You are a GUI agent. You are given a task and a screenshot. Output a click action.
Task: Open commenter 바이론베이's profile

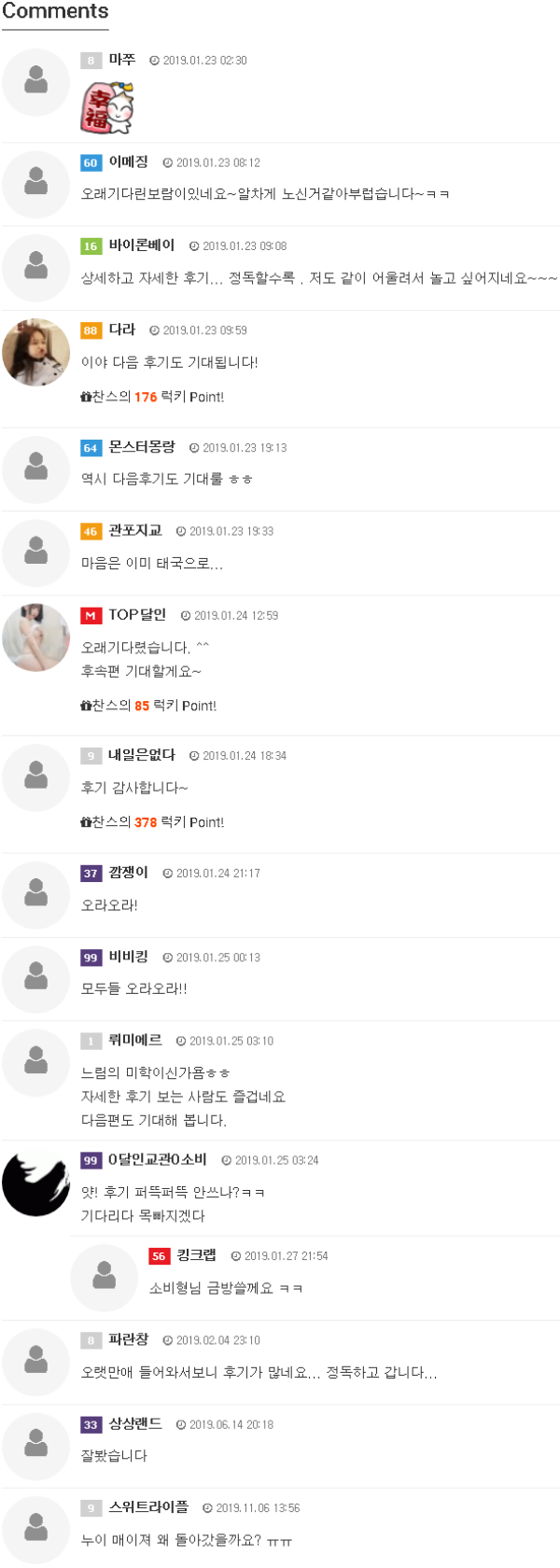[141, 245]
